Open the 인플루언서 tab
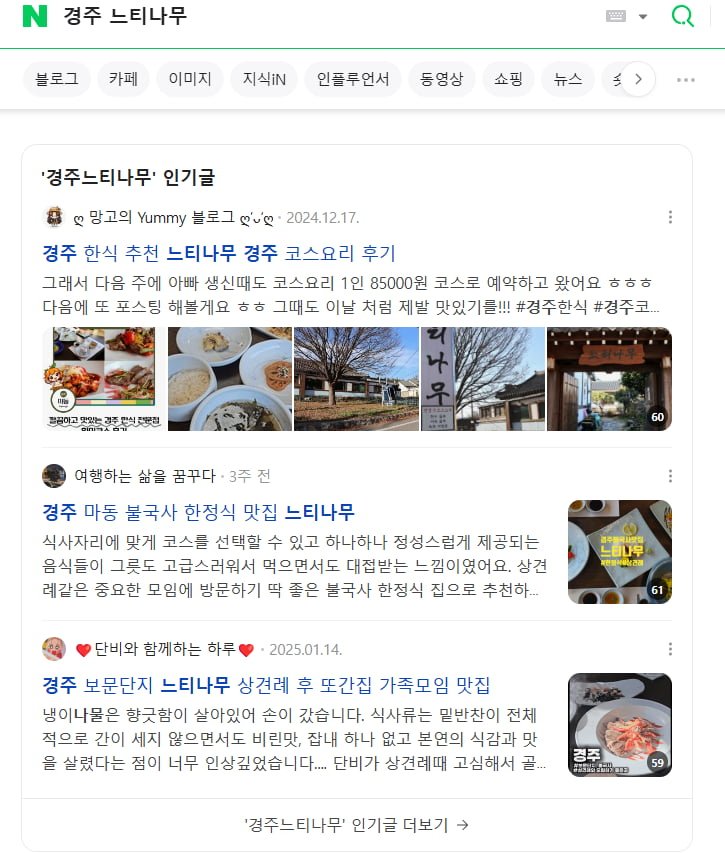The height and width of the screenshot is (853, 725). click(353, 79)
